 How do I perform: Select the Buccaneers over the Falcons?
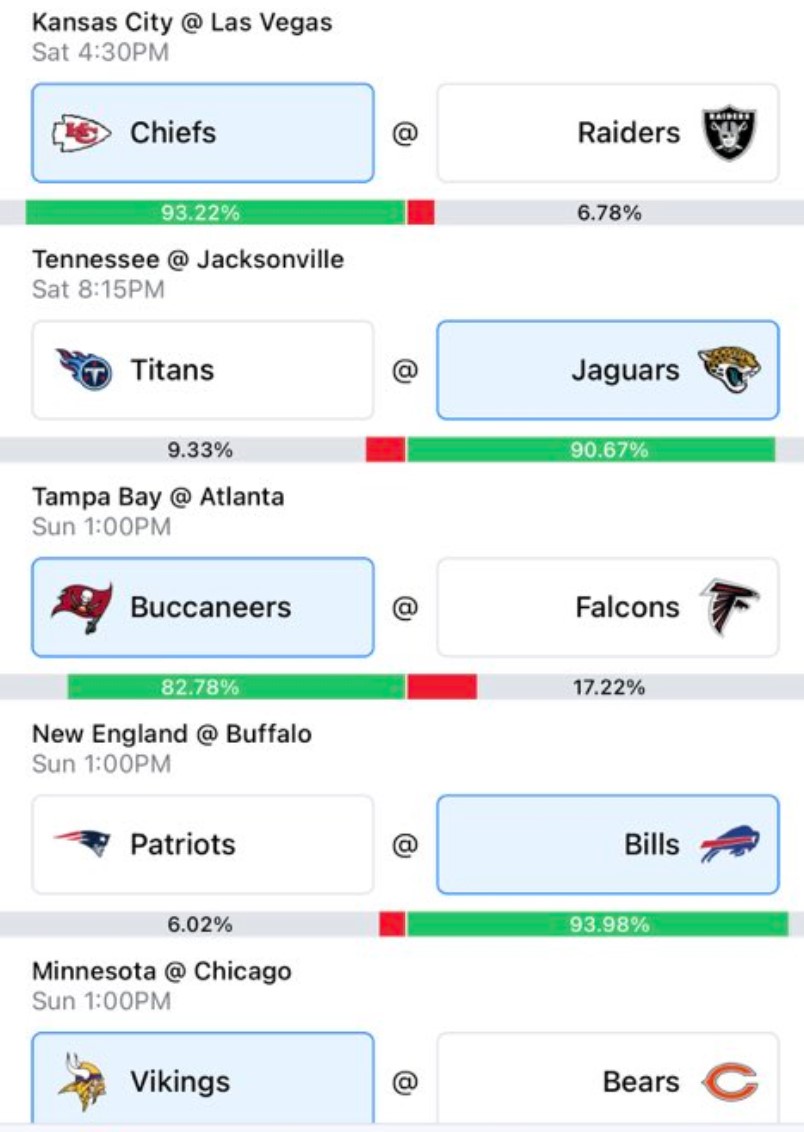203,607
